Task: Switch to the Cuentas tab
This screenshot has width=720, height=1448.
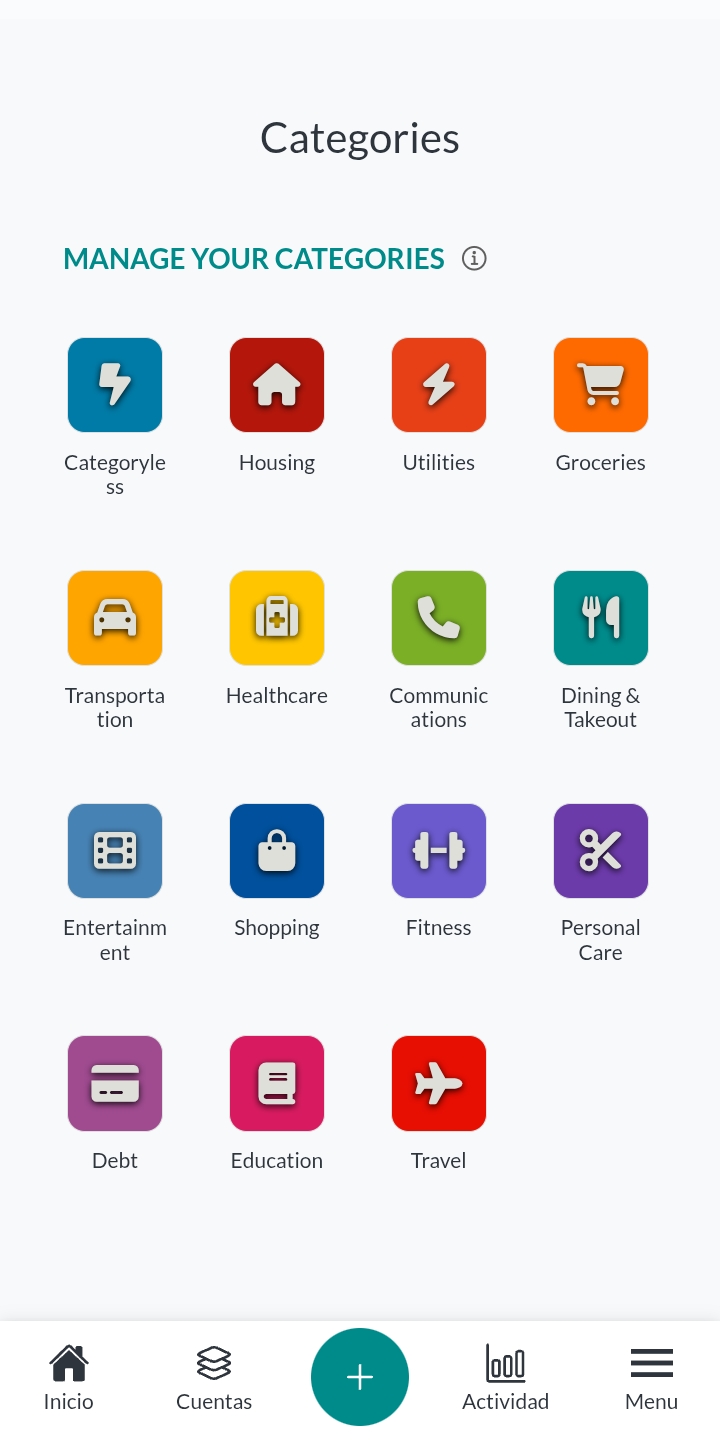Action: coord(214,1378)
